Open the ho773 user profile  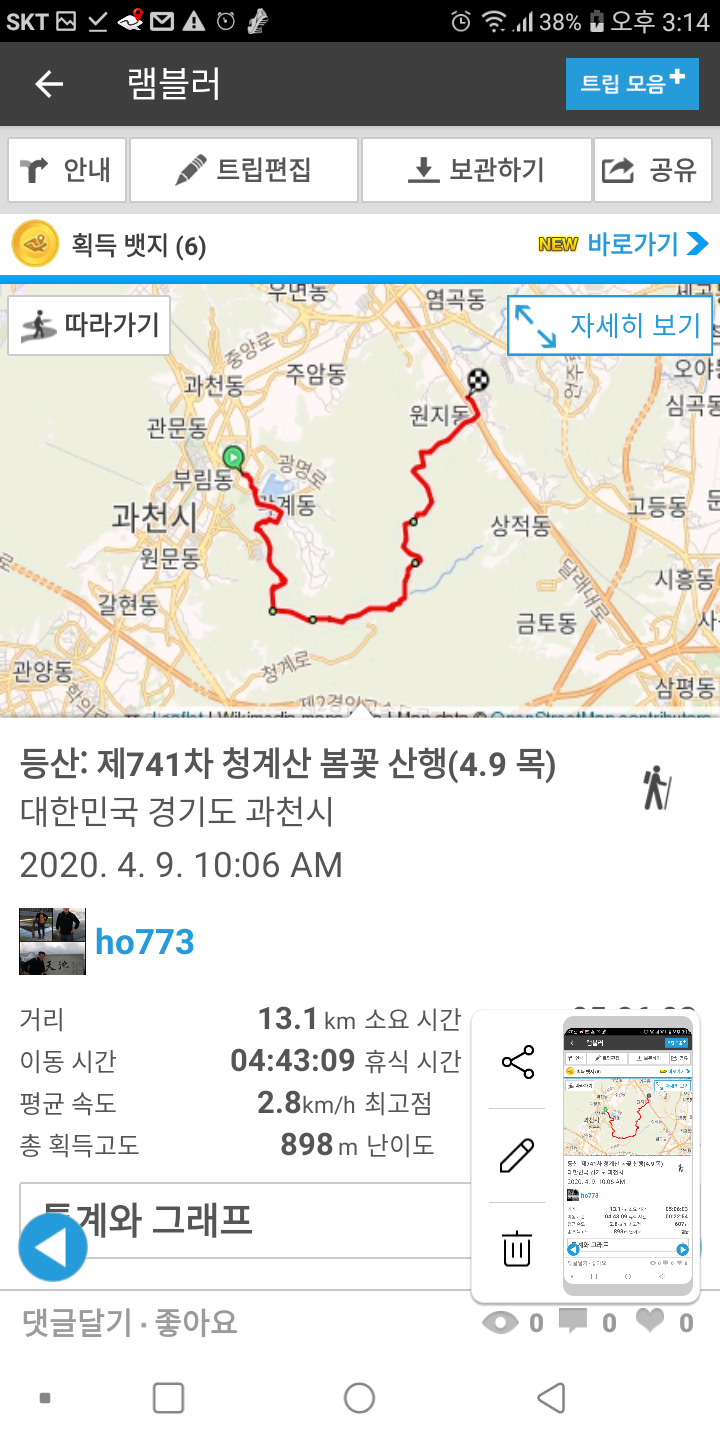tap(144, 941)
